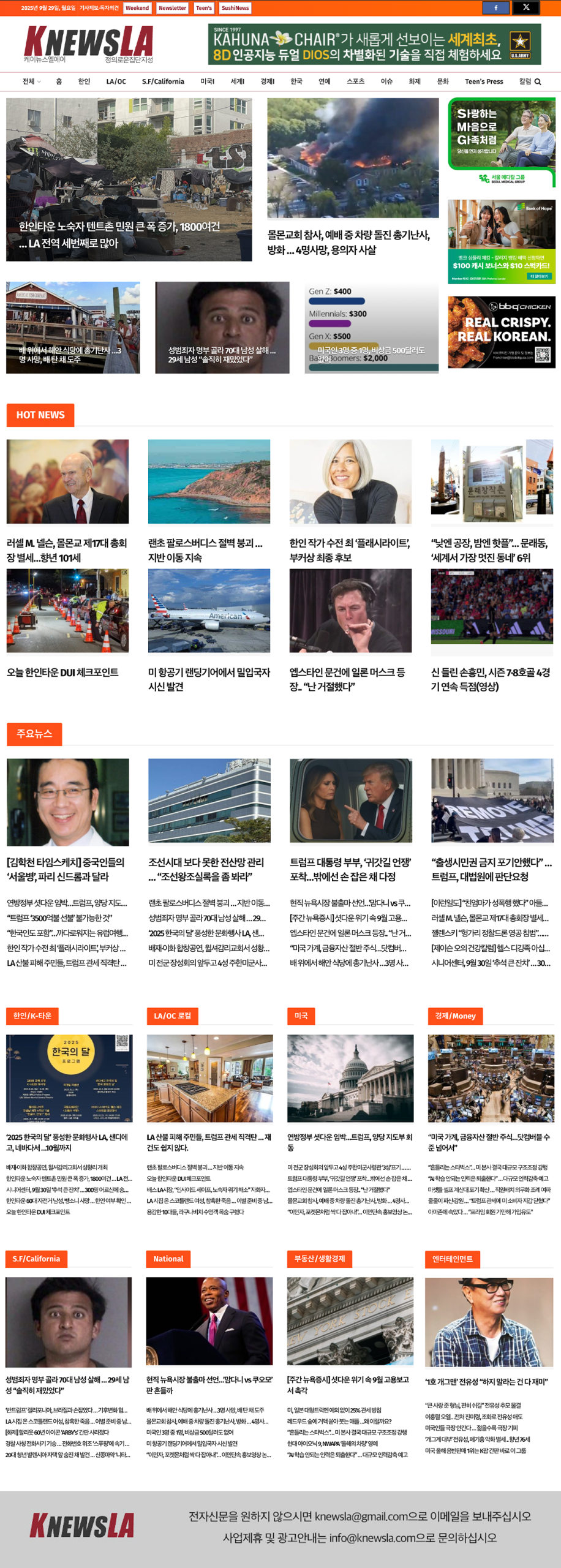The image size is (561, 1568).
Task: View the 오늘 한인타운 DUI 체크포인트 article
Action: click(62, 673)
